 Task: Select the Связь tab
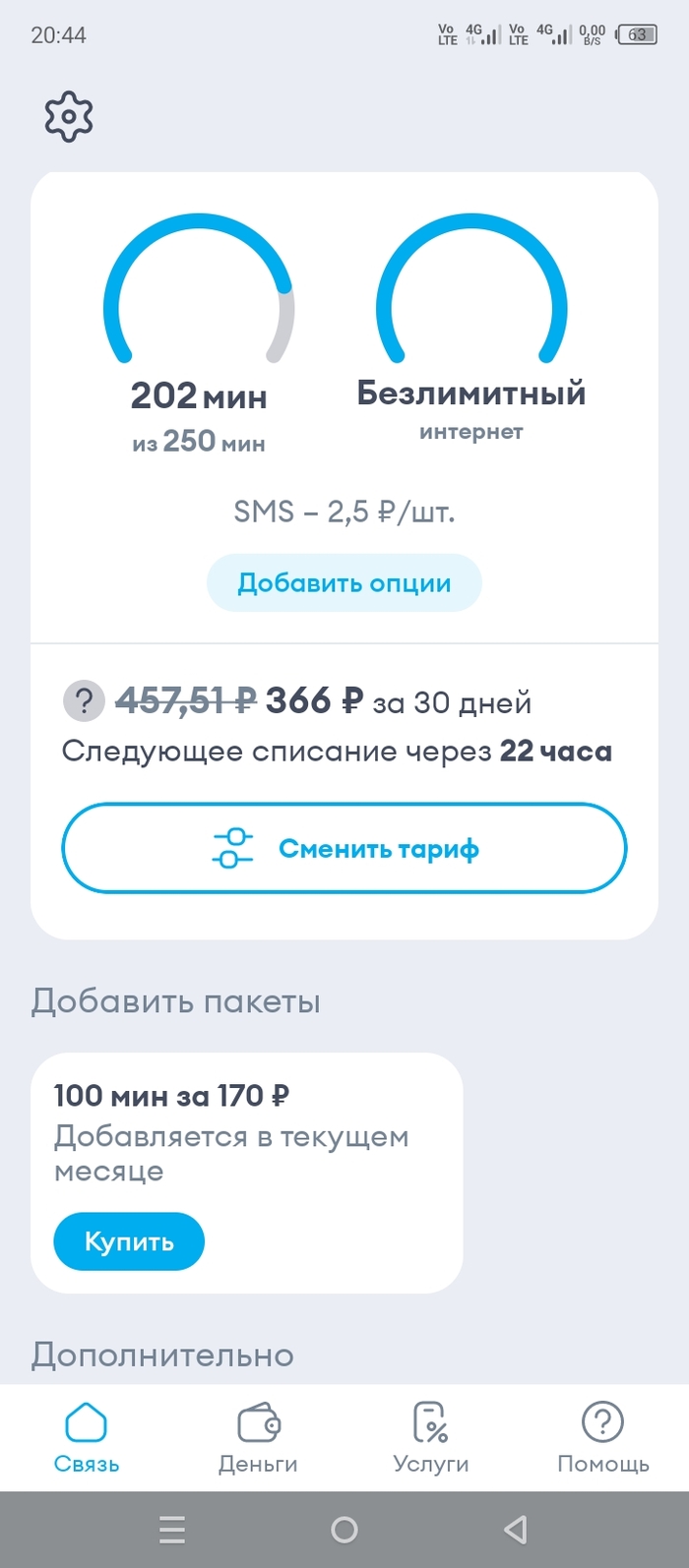pyautogui.click(x=87, y=1438)
